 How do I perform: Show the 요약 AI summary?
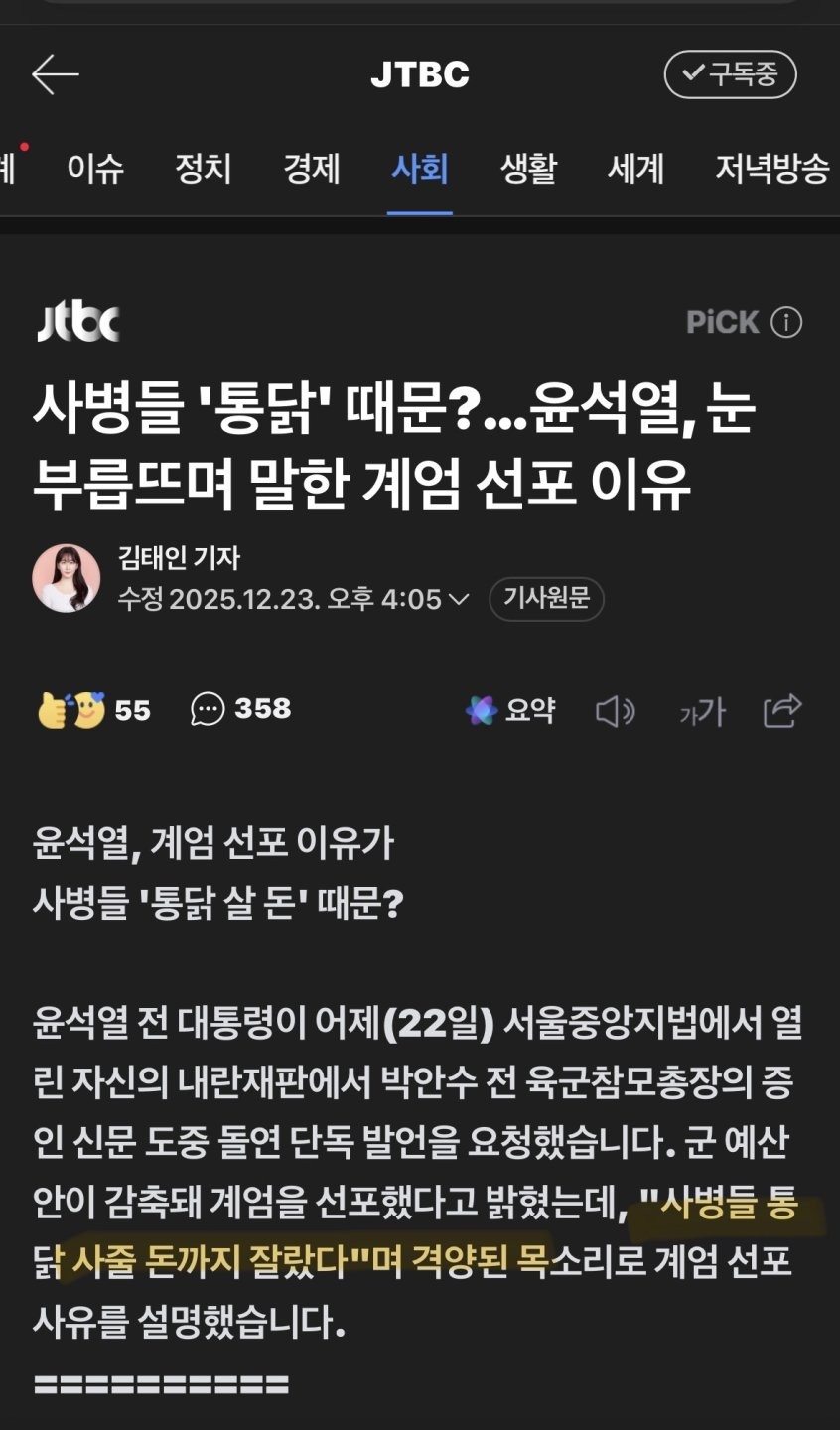(510, 710)
